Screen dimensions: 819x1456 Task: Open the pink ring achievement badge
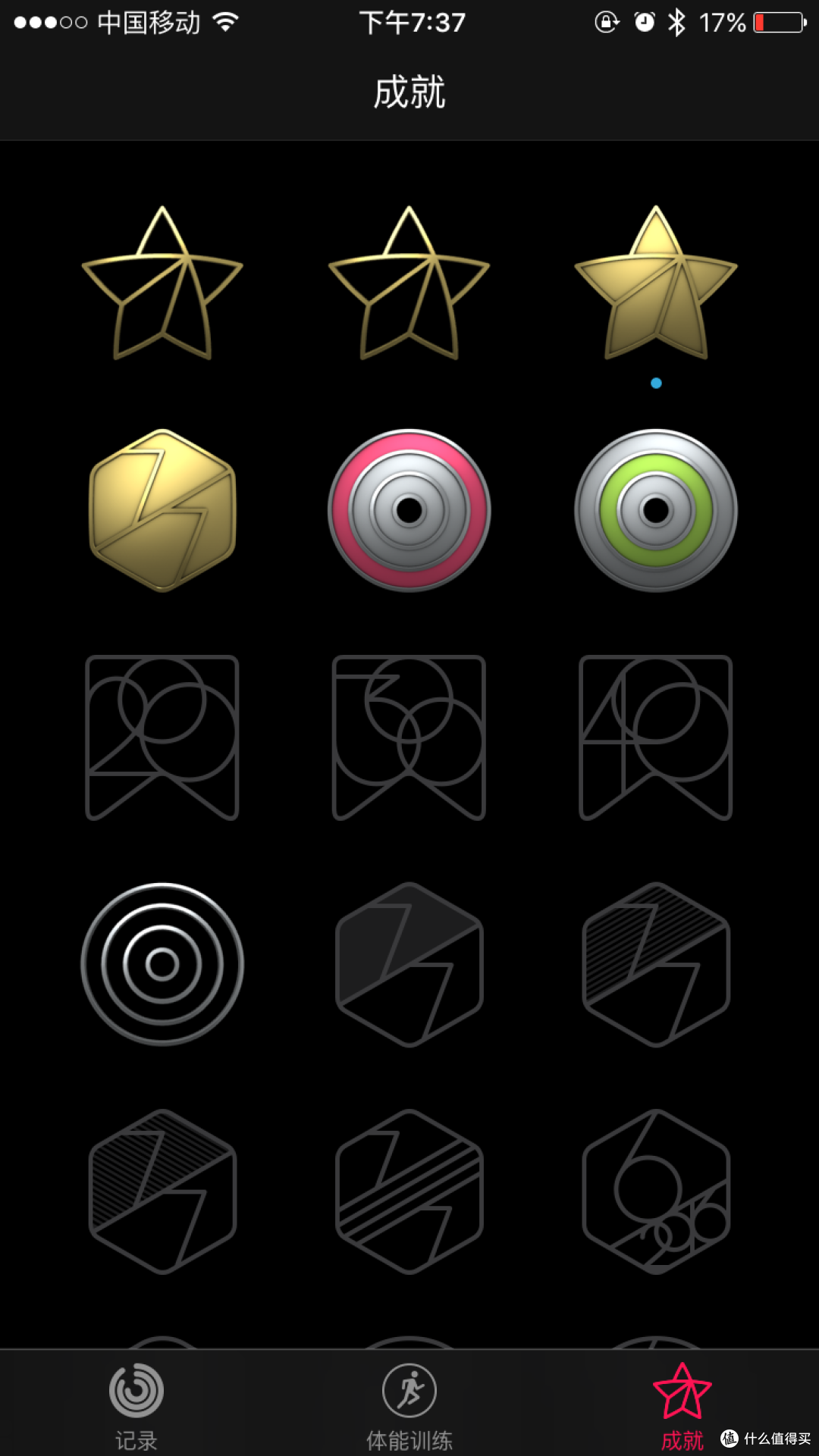click(x=409, y=510)
